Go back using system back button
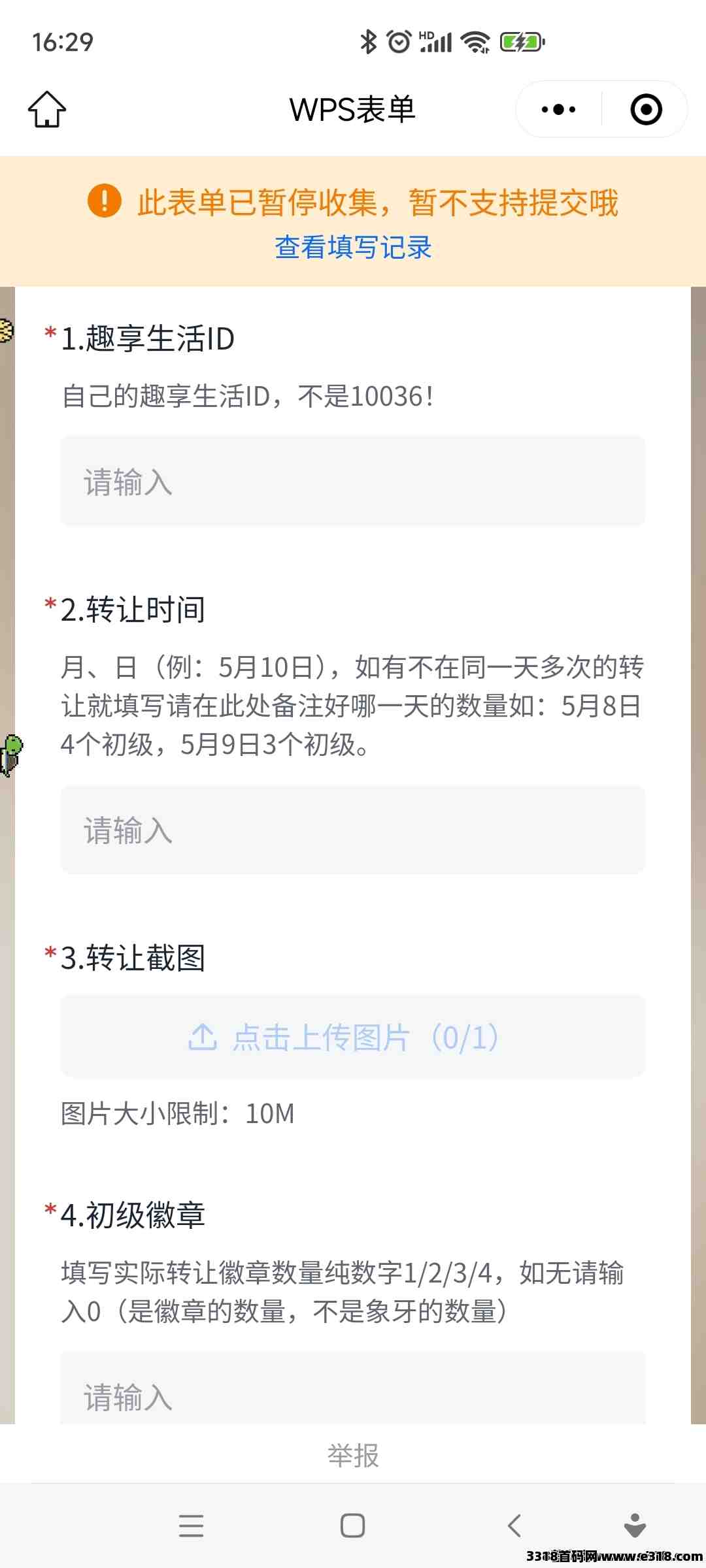 click(514, 1526)
